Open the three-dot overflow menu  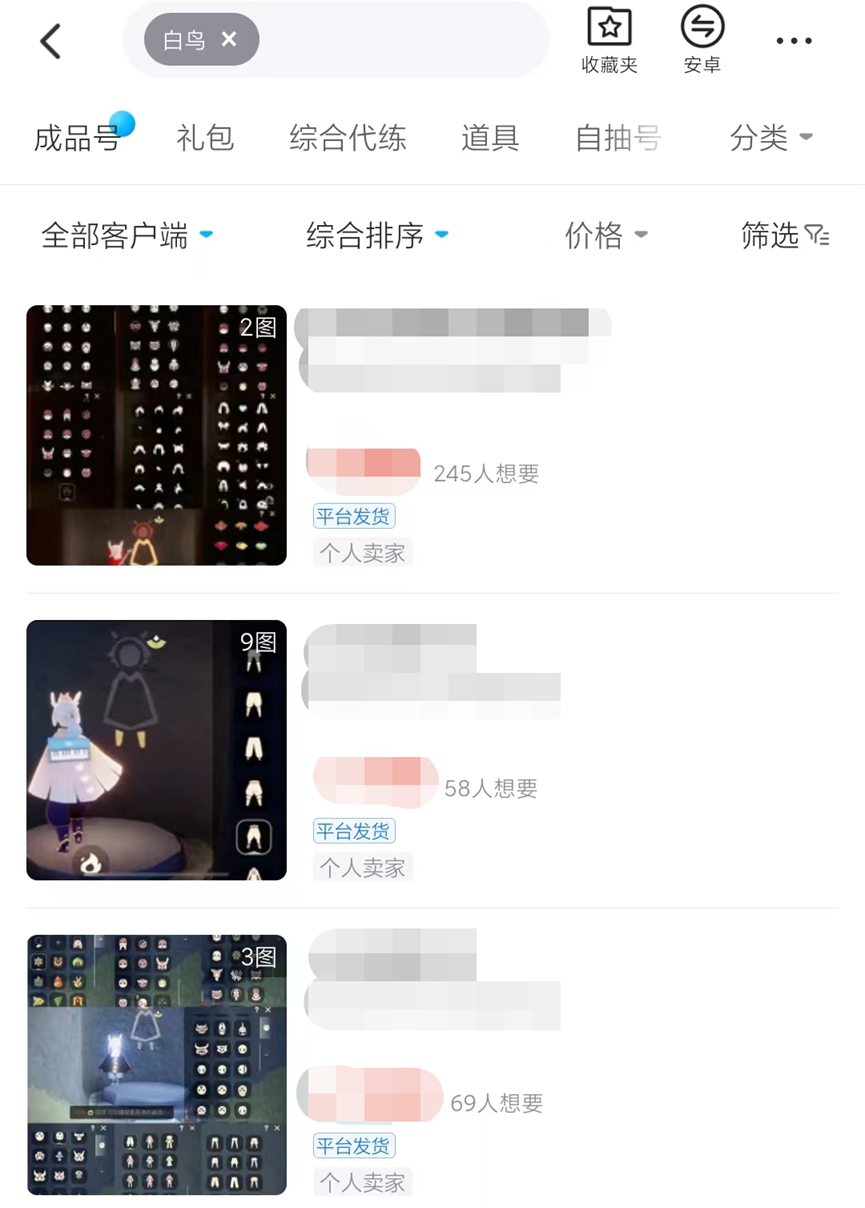tap(794, 41)
